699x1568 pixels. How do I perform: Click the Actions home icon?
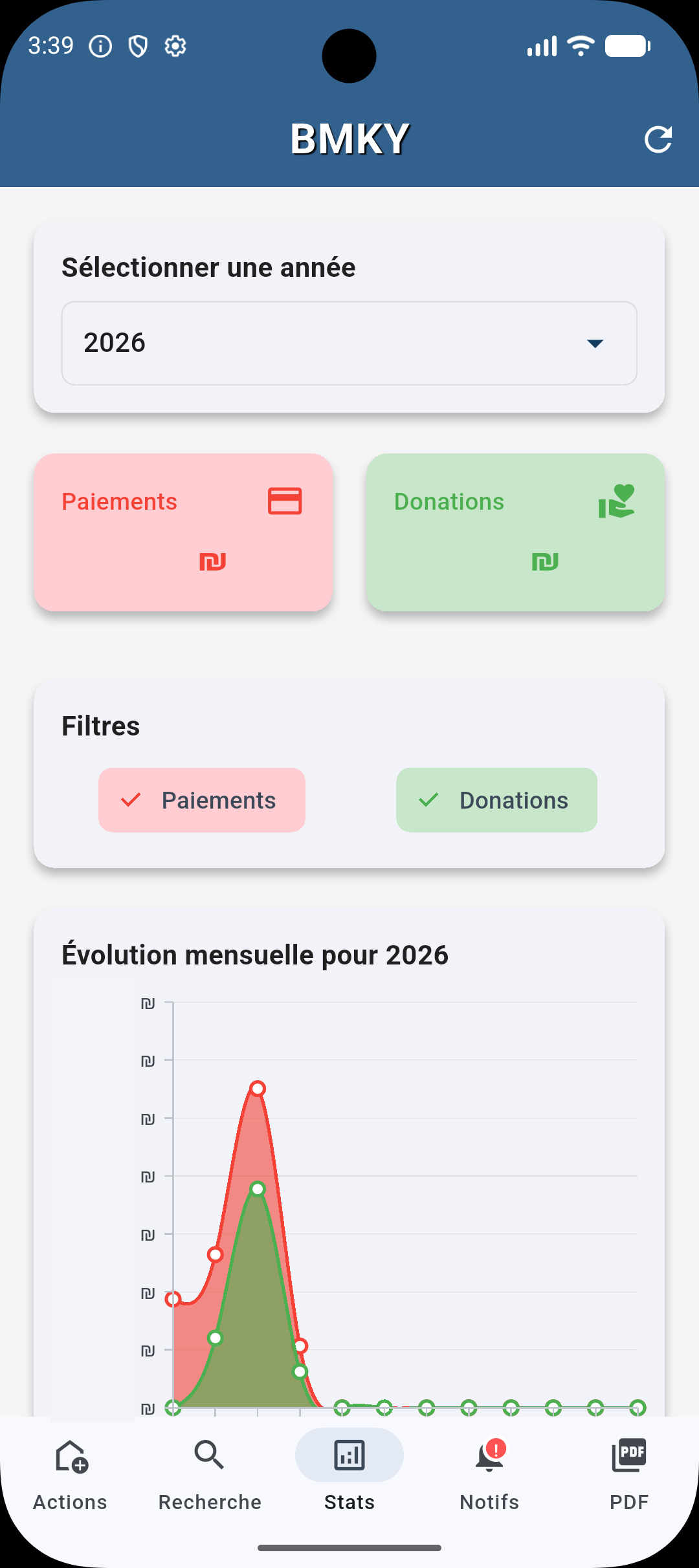point(69,1457)
